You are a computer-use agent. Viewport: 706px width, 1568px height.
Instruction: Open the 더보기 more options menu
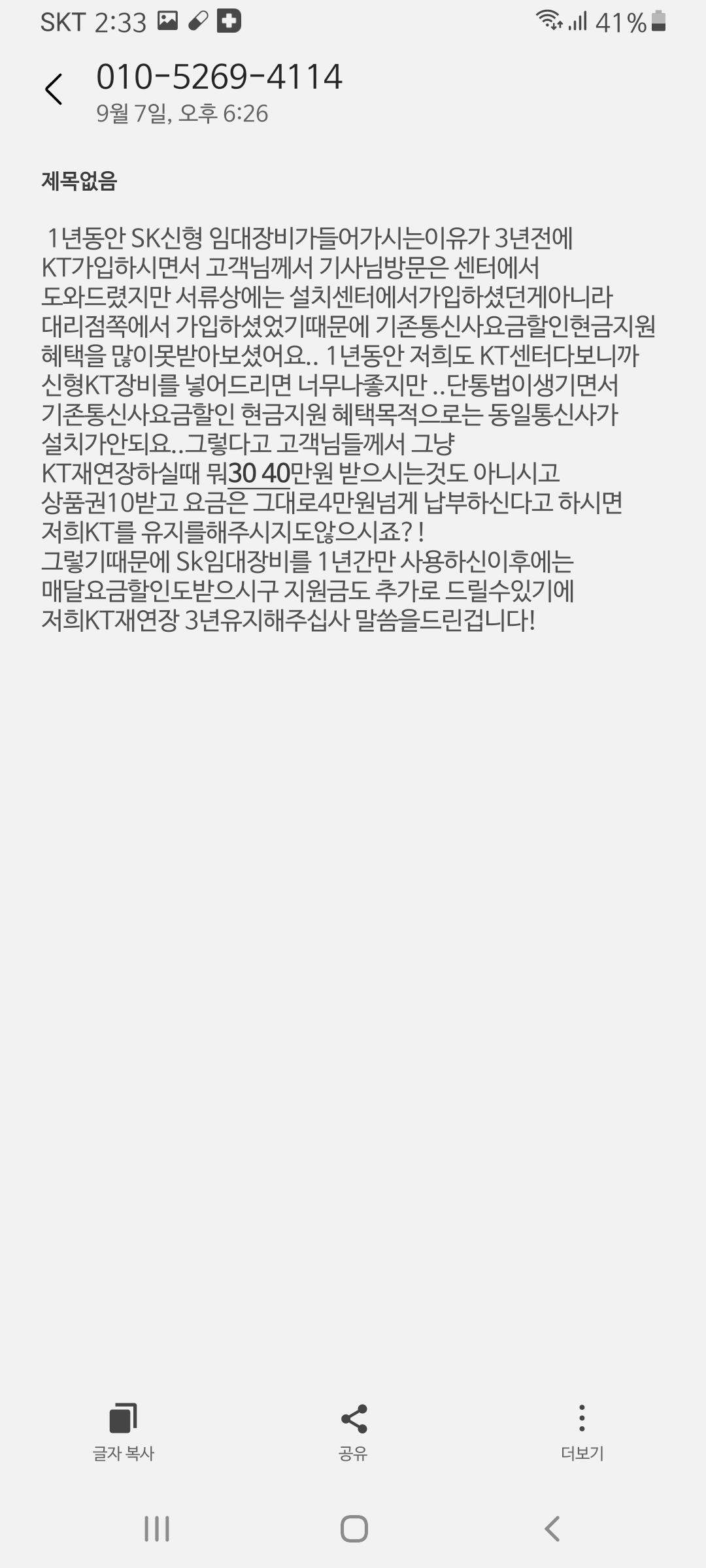coord(582,1431)
